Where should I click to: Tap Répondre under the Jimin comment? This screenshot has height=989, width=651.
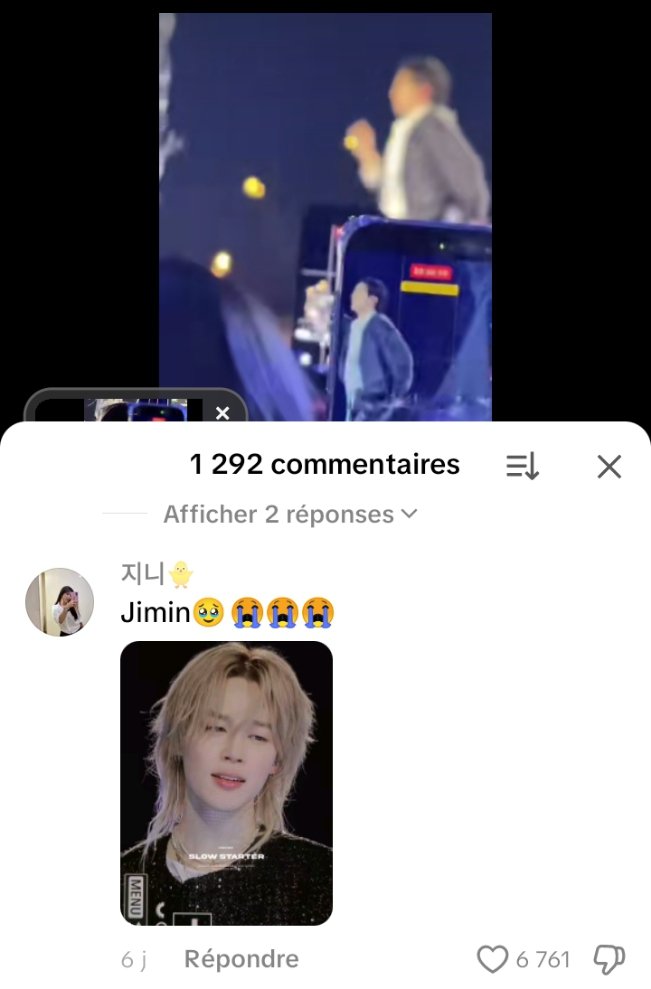point(241,959)
